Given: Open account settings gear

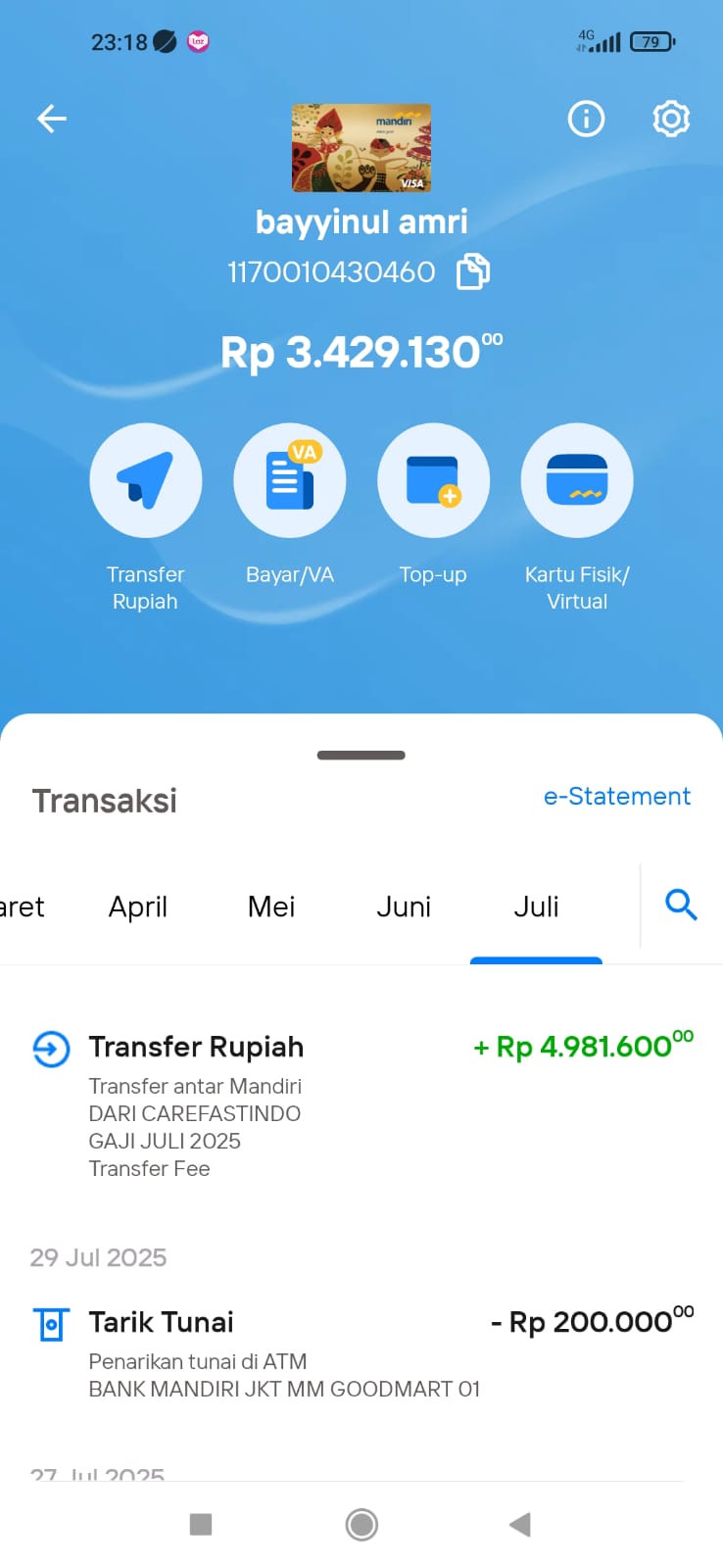Looking at the screenshot, I should pyautogui.click(x=671, y=119).
